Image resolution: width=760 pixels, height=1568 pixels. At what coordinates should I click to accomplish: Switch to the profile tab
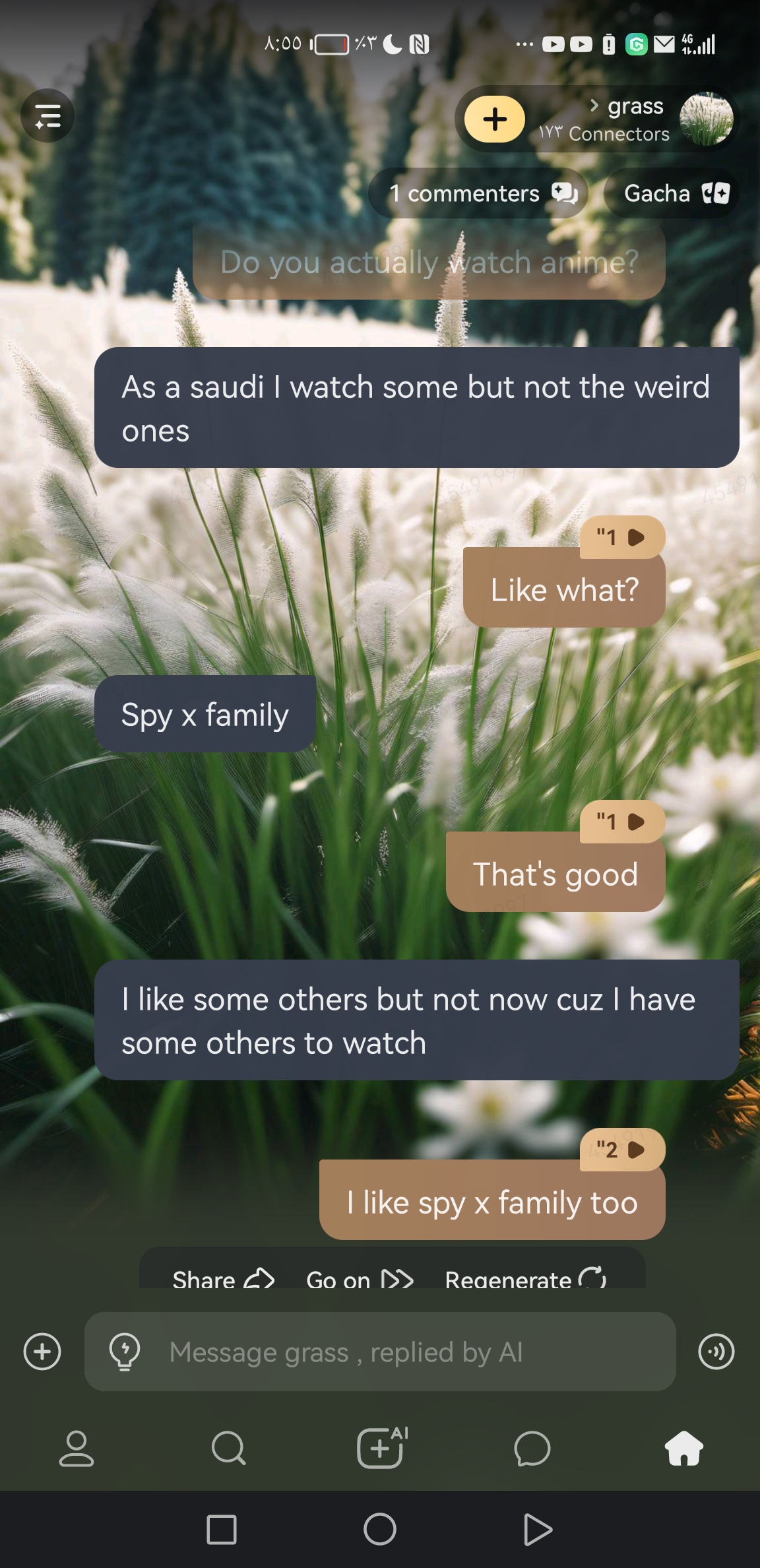[x=77, y=1449]
